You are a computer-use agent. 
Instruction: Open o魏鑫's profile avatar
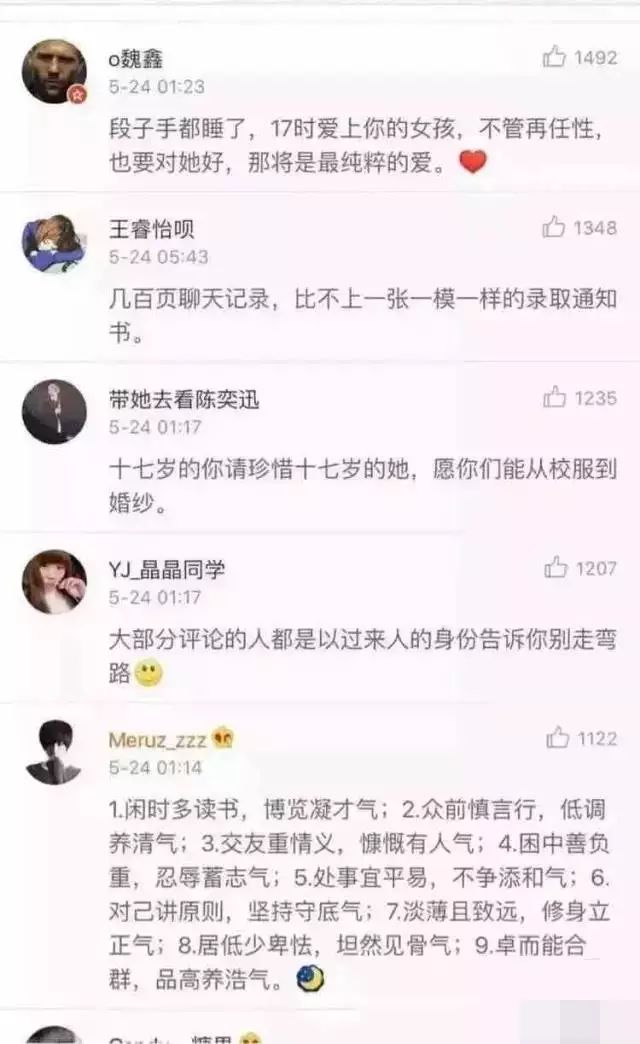pyautogui.click(x=54, y=72)
